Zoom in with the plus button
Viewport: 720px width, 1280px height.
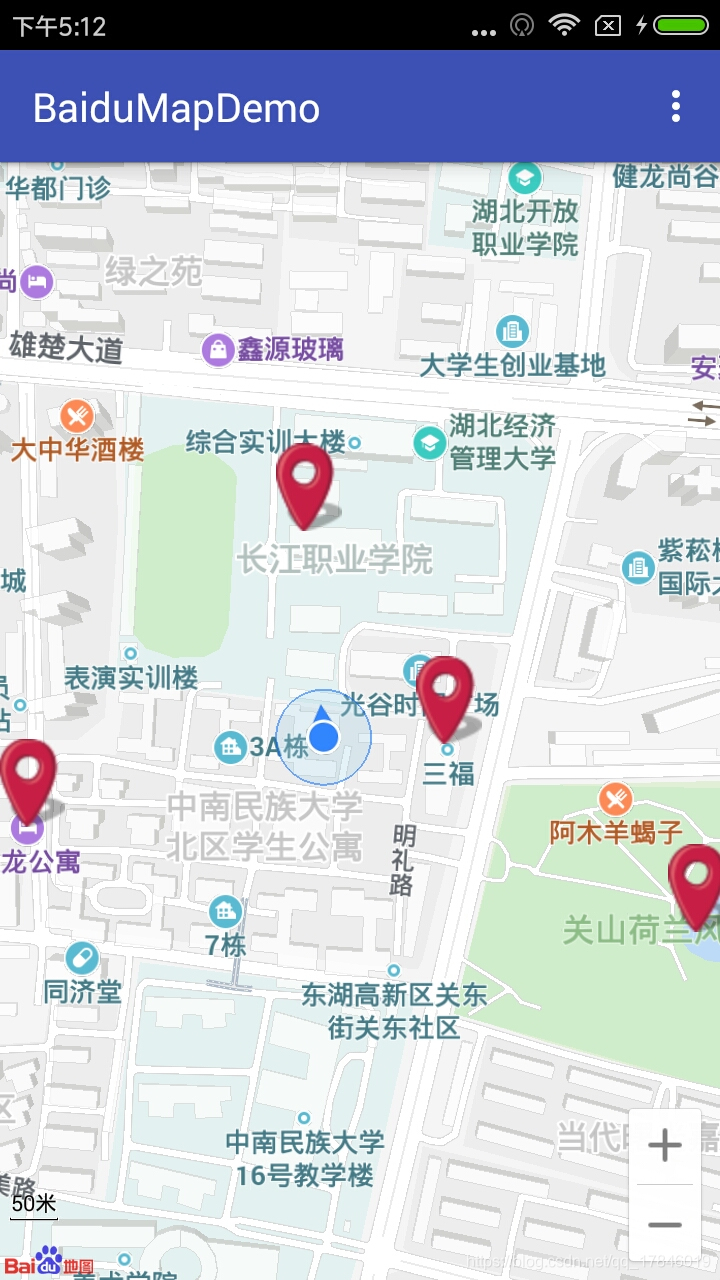pos(665,1146)
